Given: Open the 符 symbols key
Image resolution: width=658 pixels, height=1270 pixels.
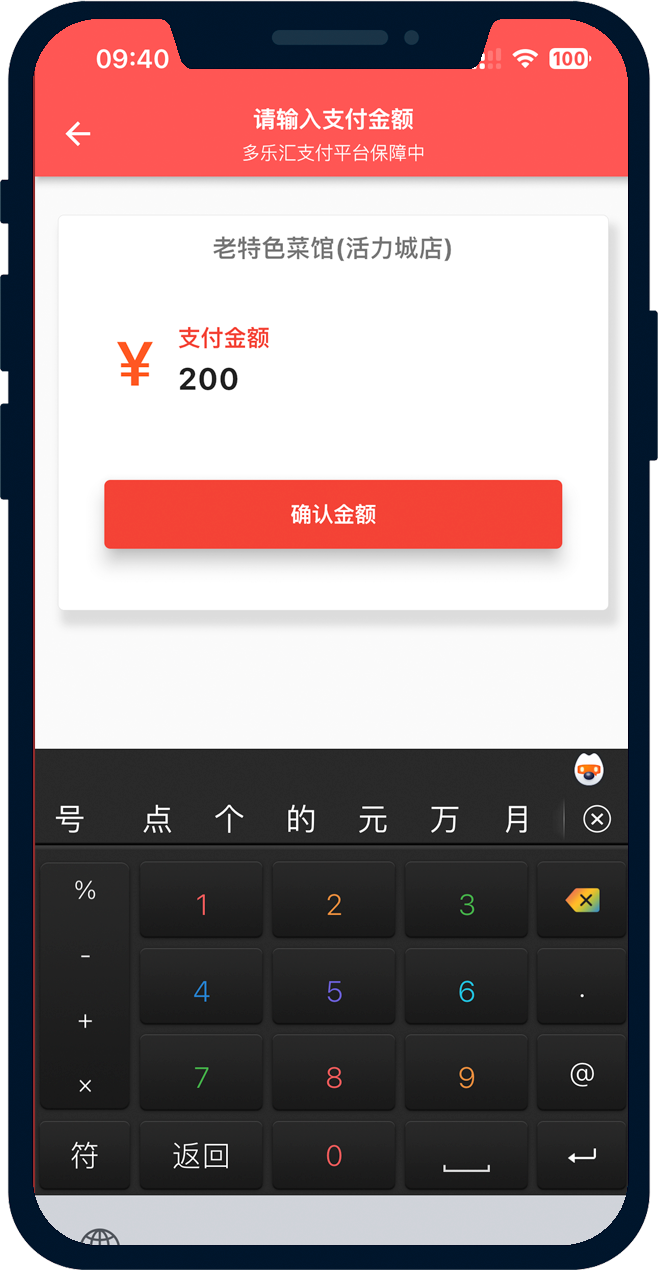Looking at the screenshot, I should click(85, 1156).
